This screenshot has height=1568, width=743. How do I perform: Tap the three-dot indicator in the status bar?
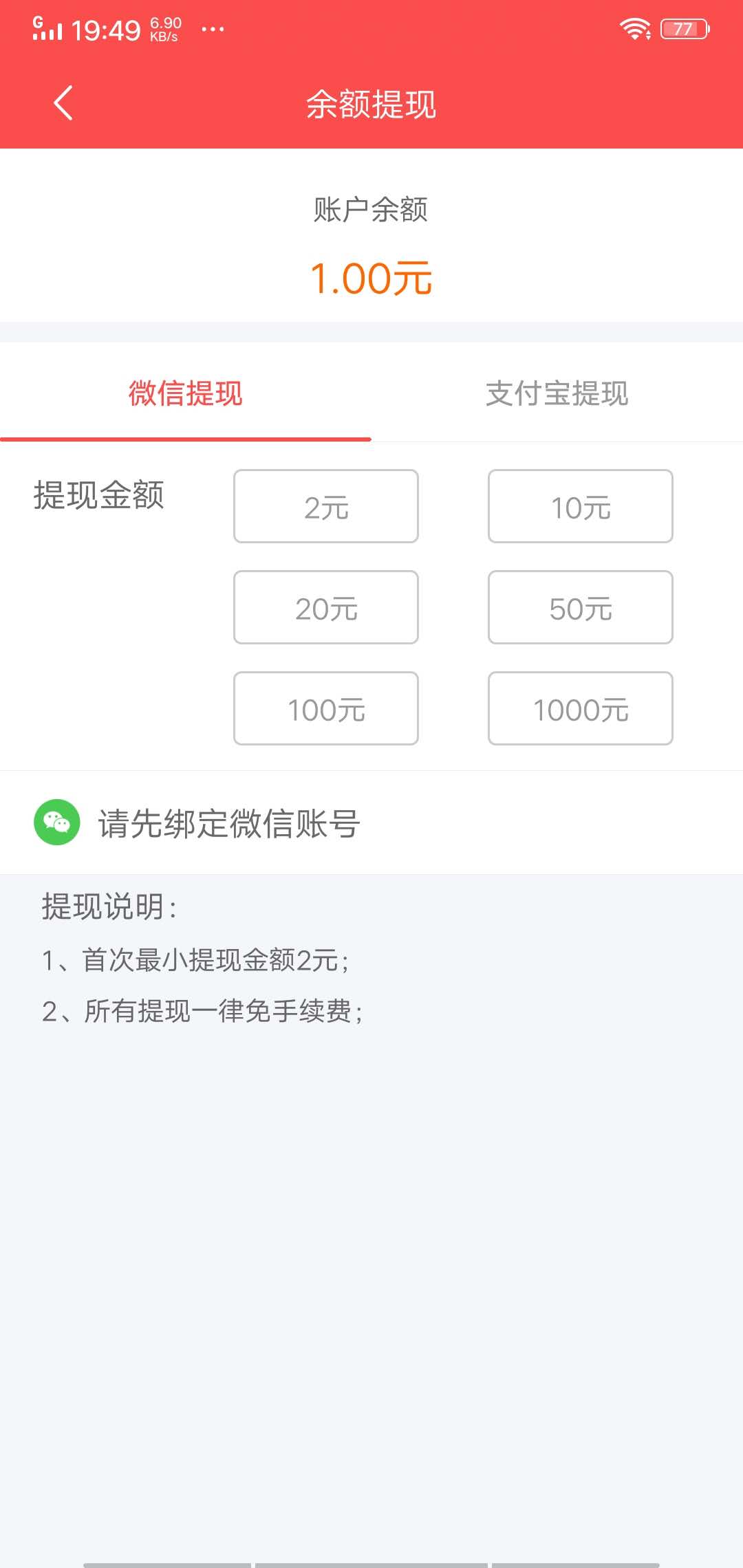(212, 29)
